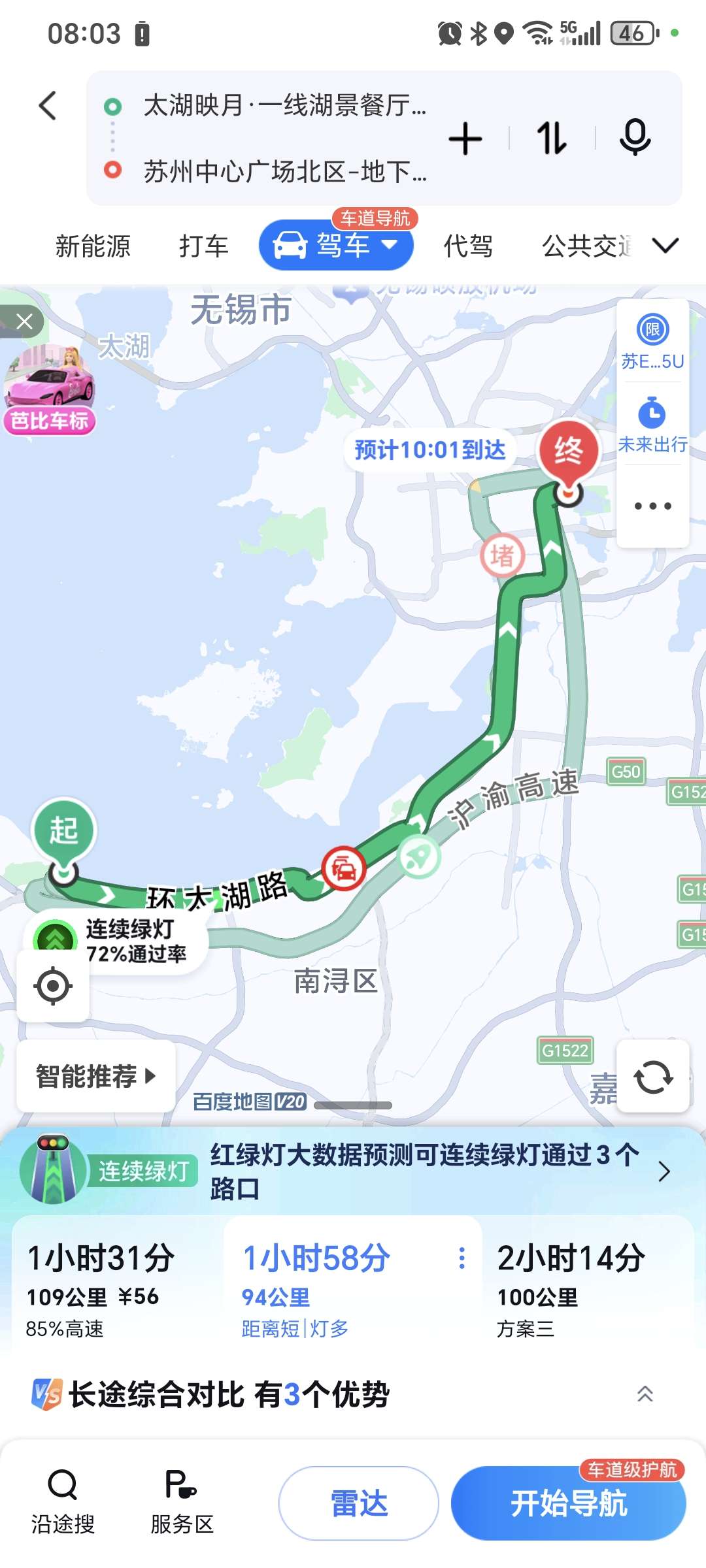Tap 开始导航 to start navigation
The height and width of the screenshot is (1568, 706).
tap(568, 1503)
